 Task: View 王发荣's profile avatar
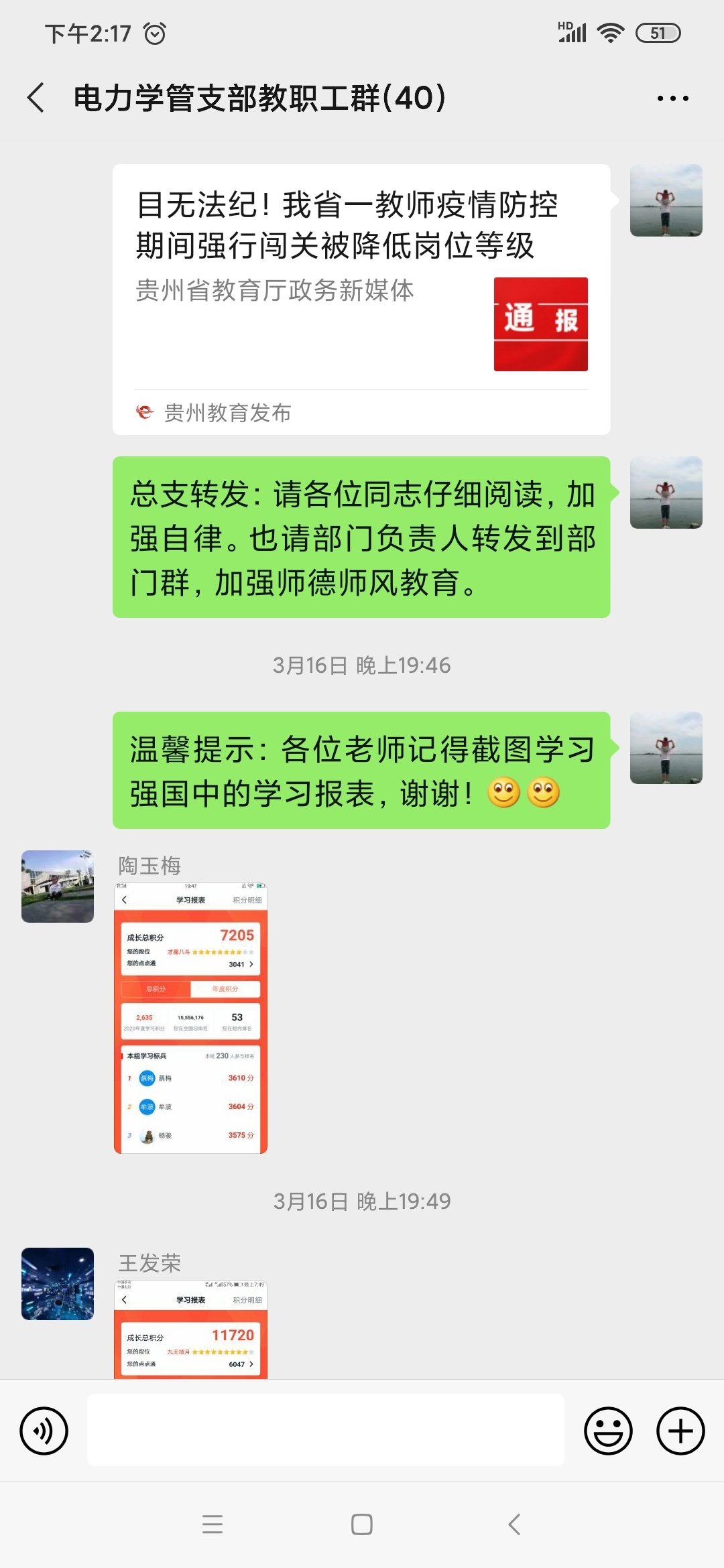tap(58, 1284)
